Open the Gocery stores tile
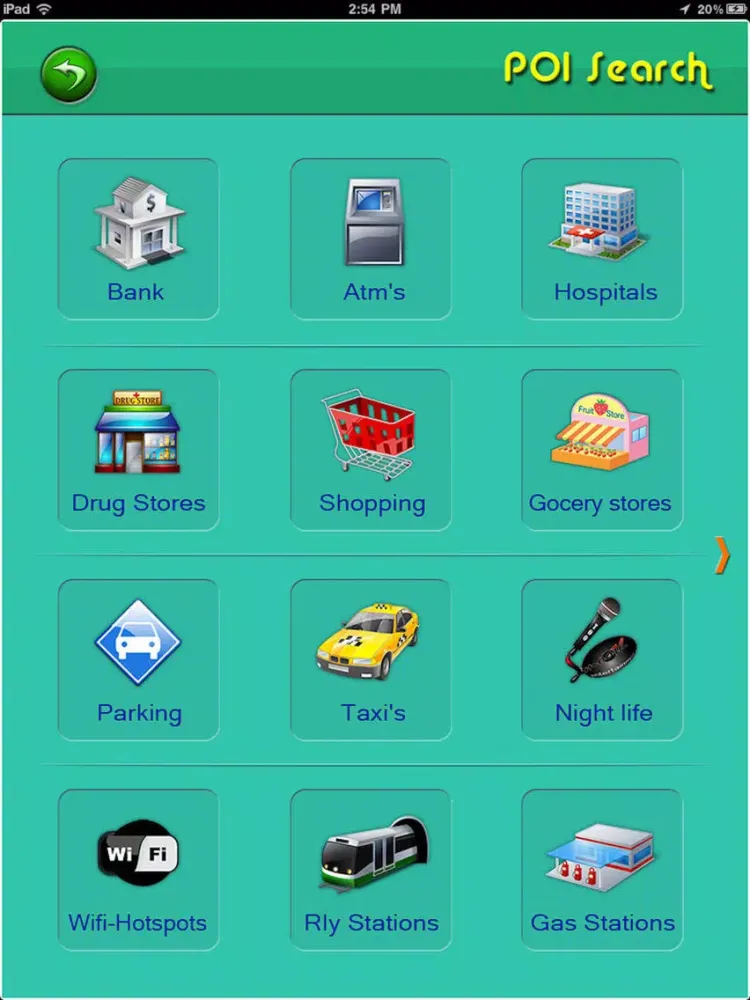This screenshot has width=750, height=1000. 602,450
